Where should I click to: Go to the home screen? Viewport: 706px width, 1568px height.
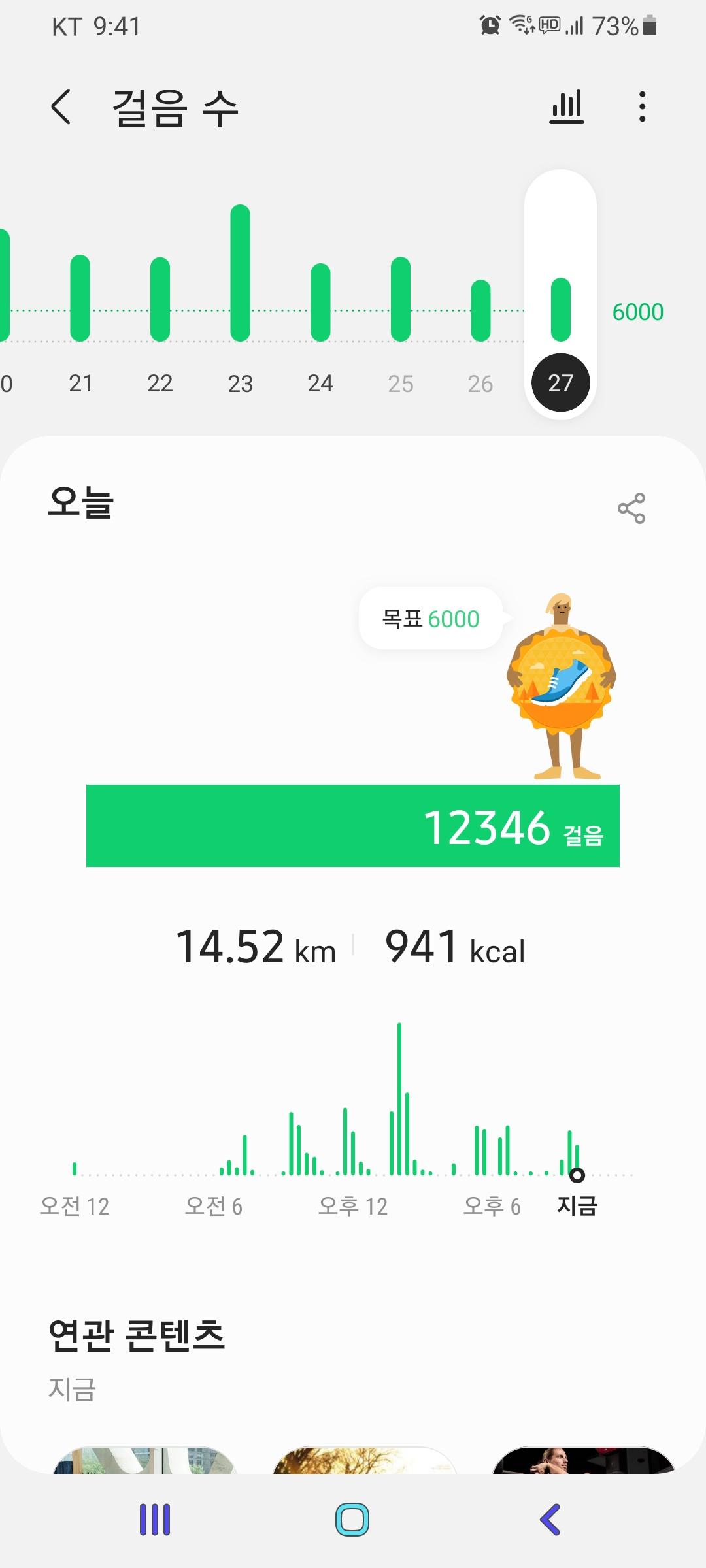click(352, 1520)
